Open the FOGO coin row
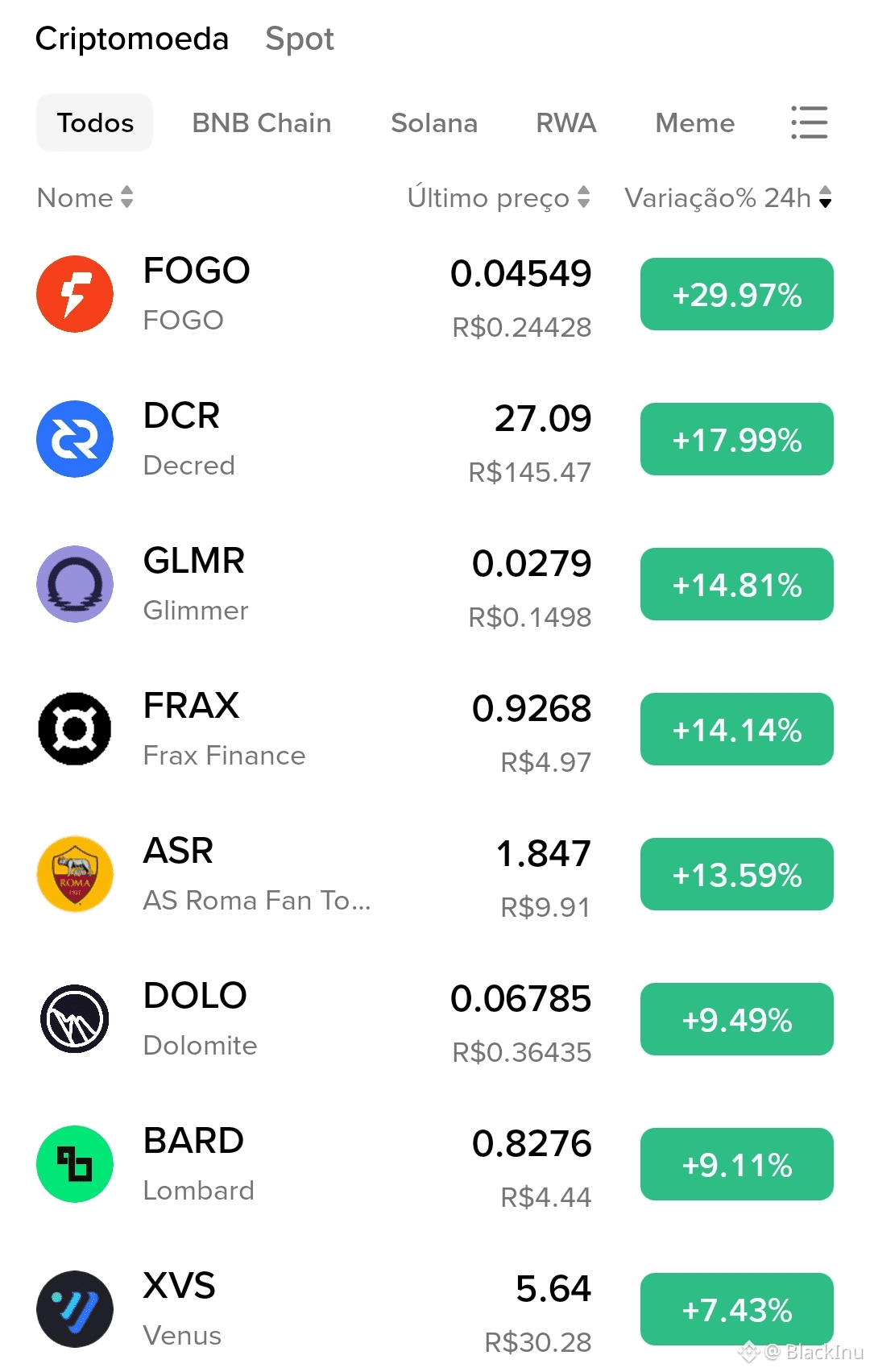 click(322, 294)
